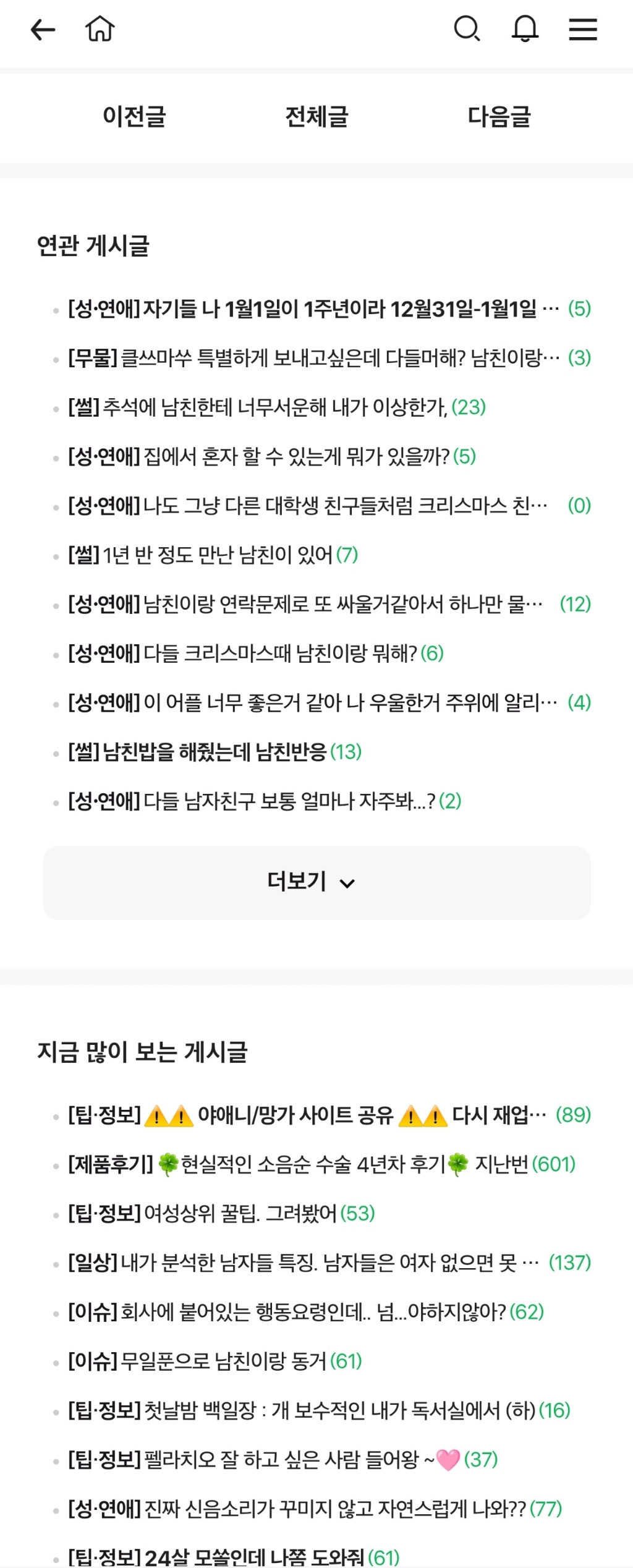Open post '남친밥을 해줬는데 남친반응'
The height and width of the screenshot is (1568, 633).
(x=214, y=752)
